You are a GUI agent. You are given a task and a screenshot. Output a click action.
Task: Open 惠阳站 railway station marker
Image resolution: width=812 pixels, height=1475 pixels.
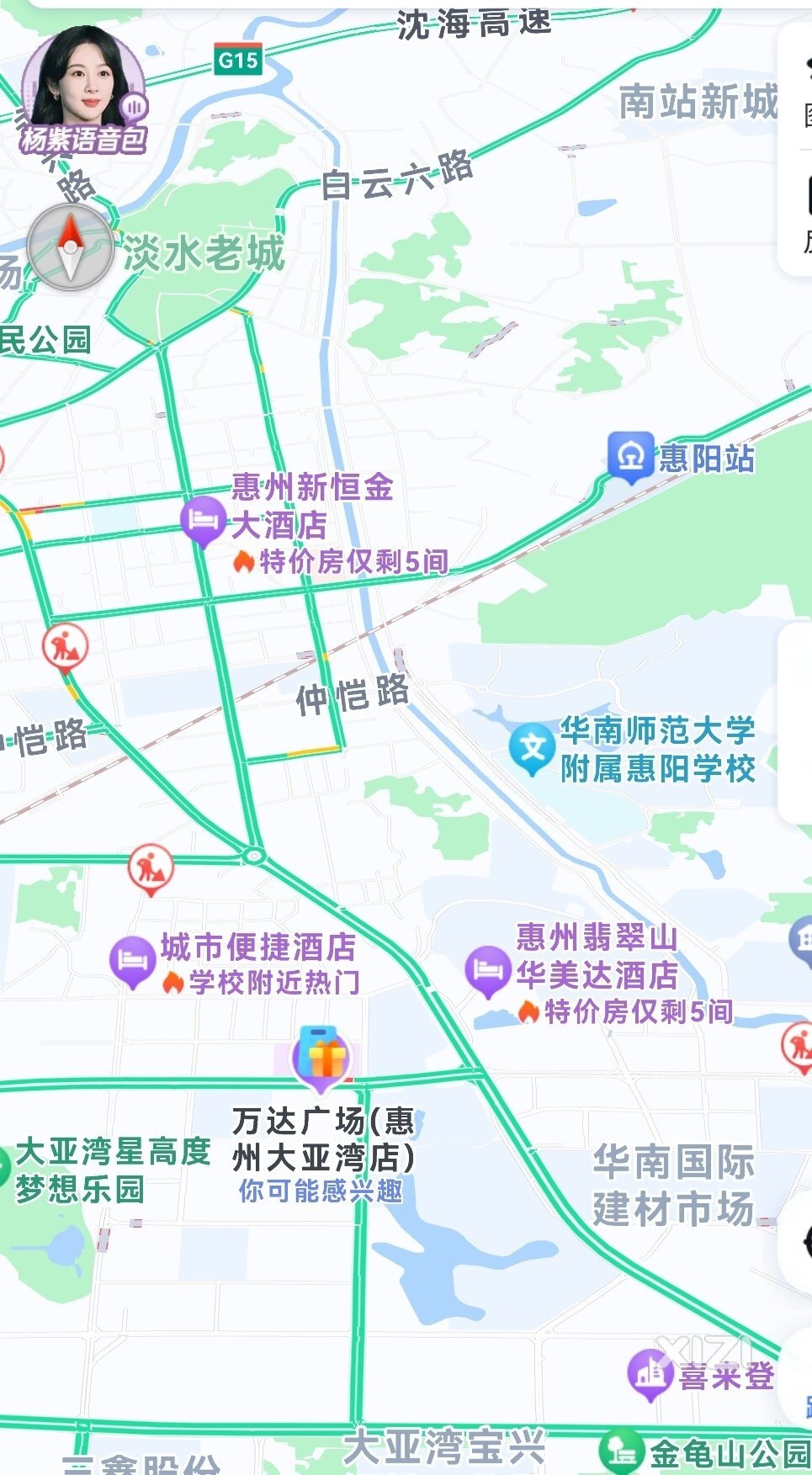coord(630,456)
